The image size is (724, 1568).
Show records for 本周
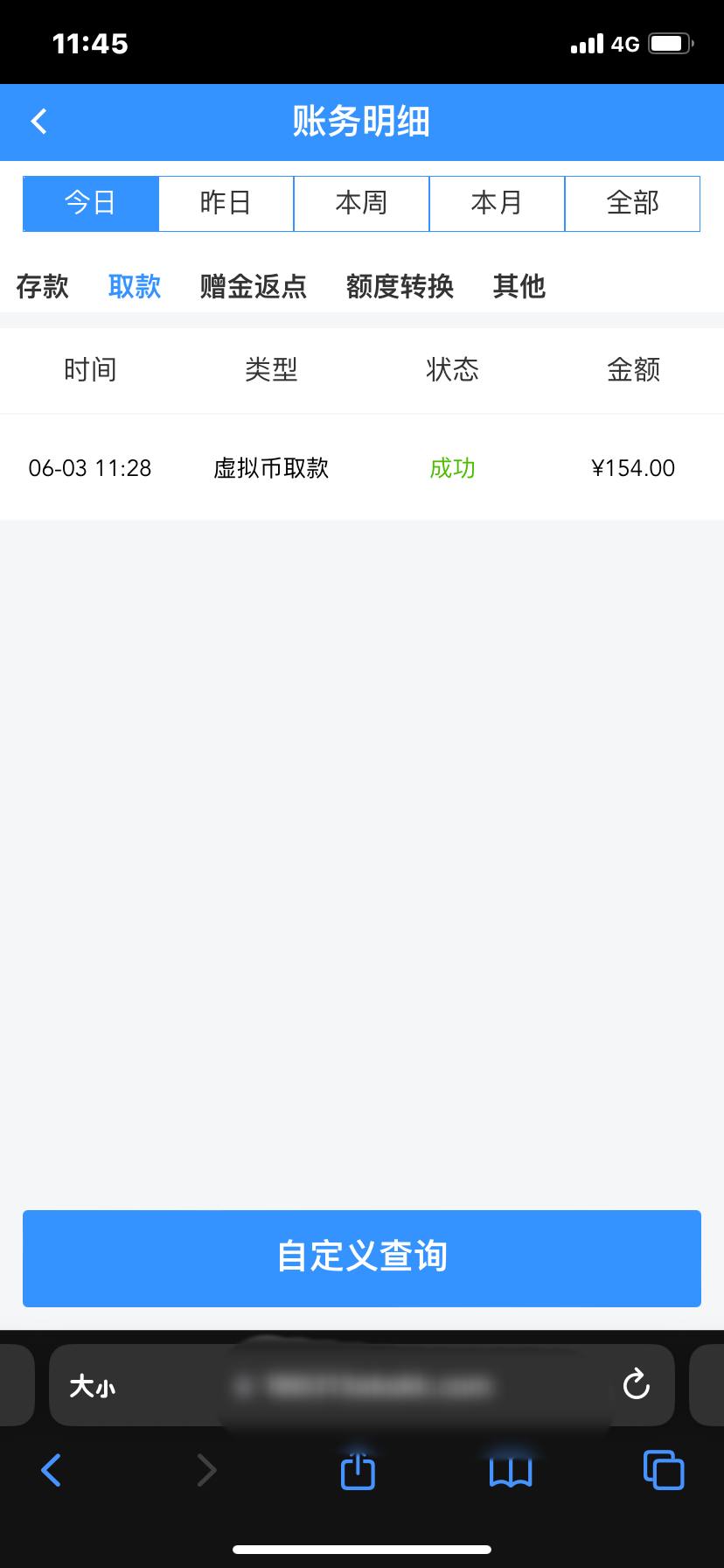361,203
